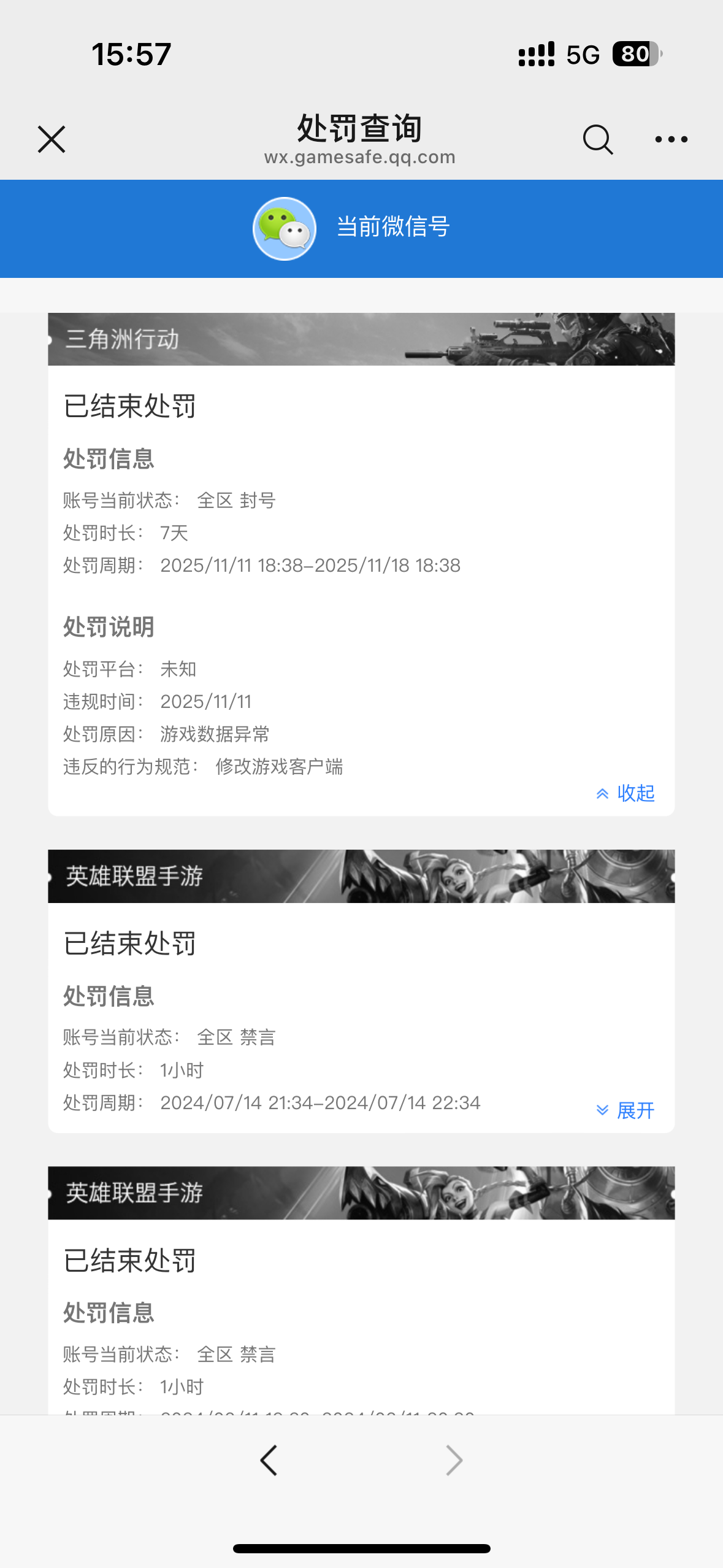Collapse the 三角洲行动 punishment details via 收起
The width and height of the screenshot is (723, 1568).
click(x=637, y=793)
